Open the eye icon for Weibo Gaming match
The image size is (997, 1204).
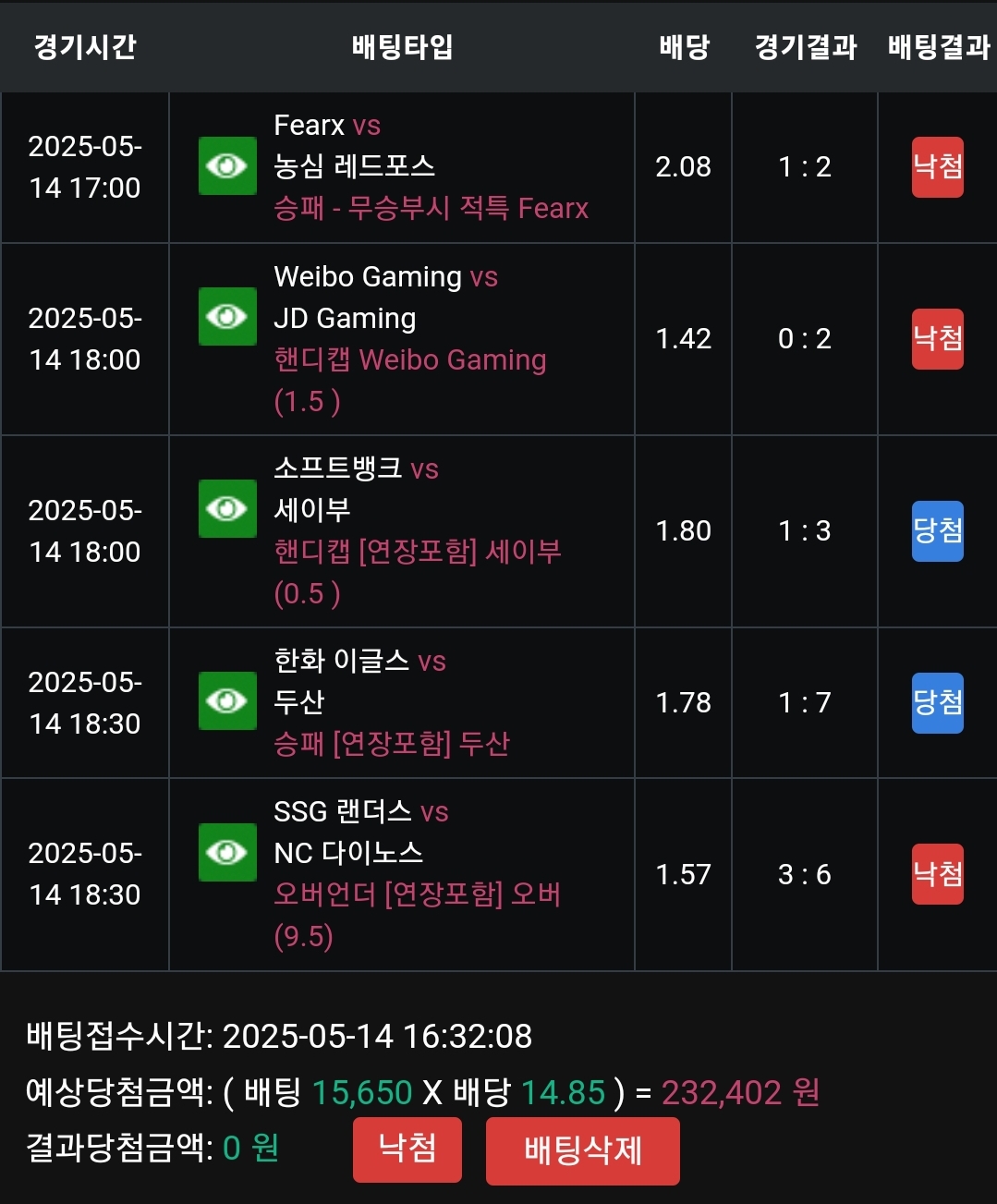click(x=227, y=317)
